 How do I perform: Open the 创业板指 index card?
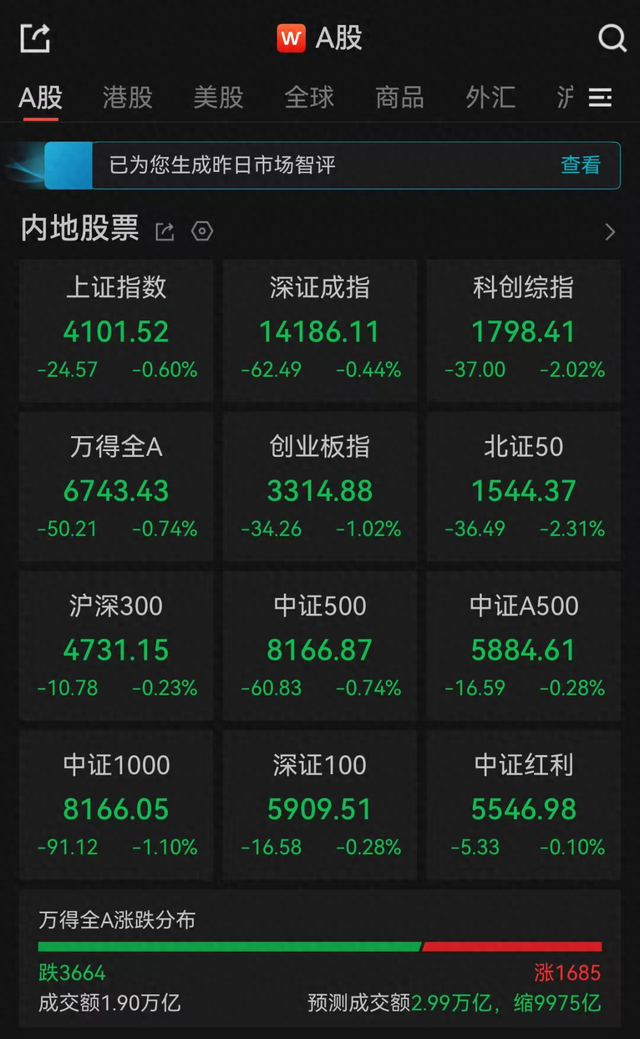[320, 489]
